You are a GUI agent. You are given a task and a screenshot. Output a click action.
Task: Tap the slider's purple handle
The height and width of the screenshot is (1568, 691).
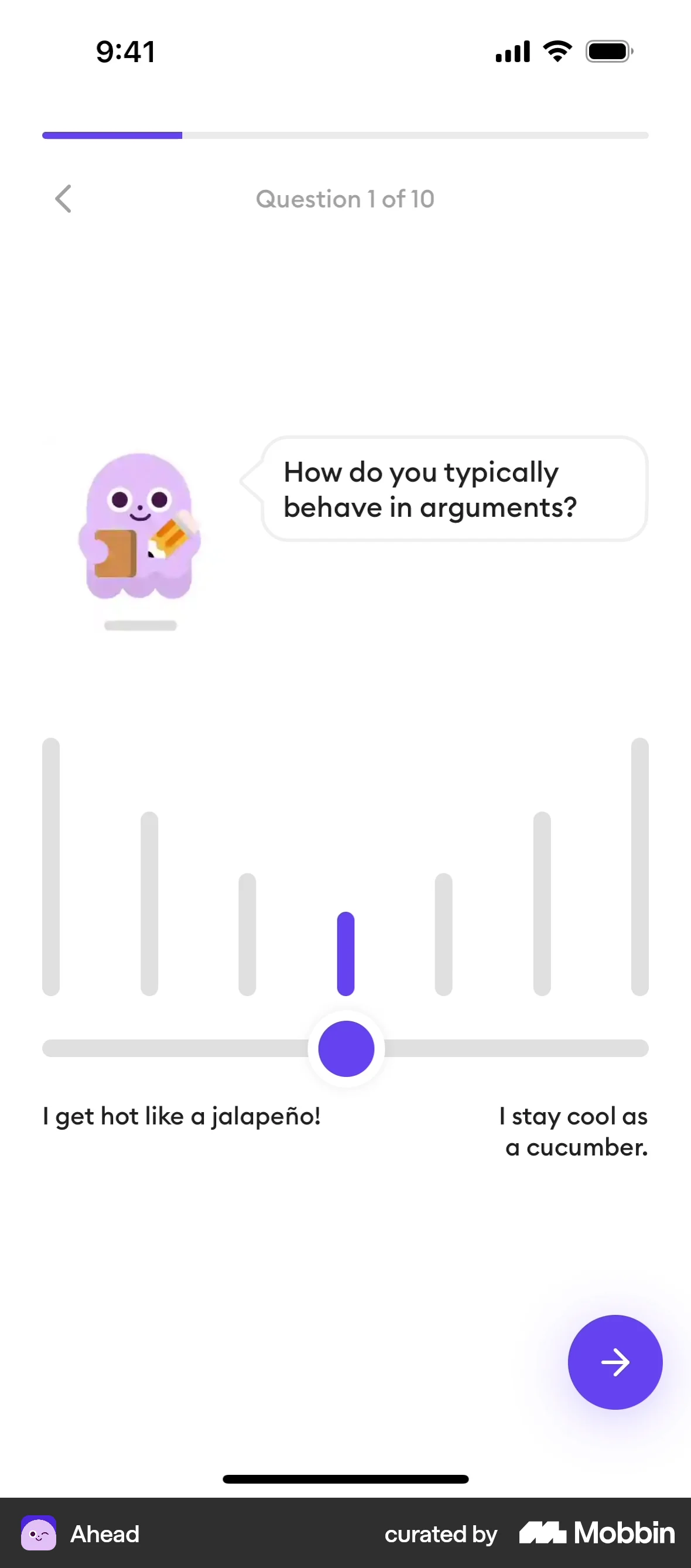coord(346,1048)
